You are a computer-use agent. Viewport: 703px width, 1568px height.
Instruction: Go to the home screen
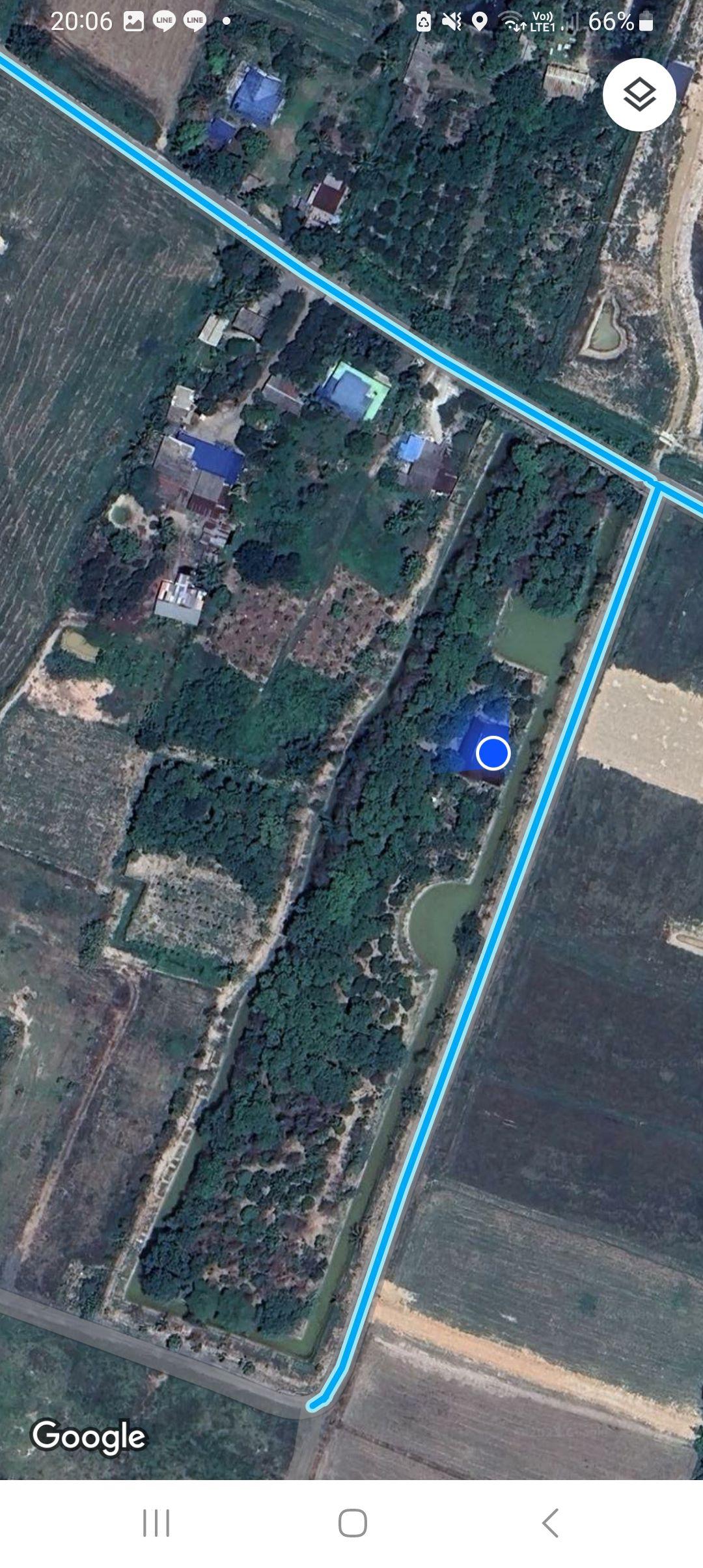click(352, 1523)
